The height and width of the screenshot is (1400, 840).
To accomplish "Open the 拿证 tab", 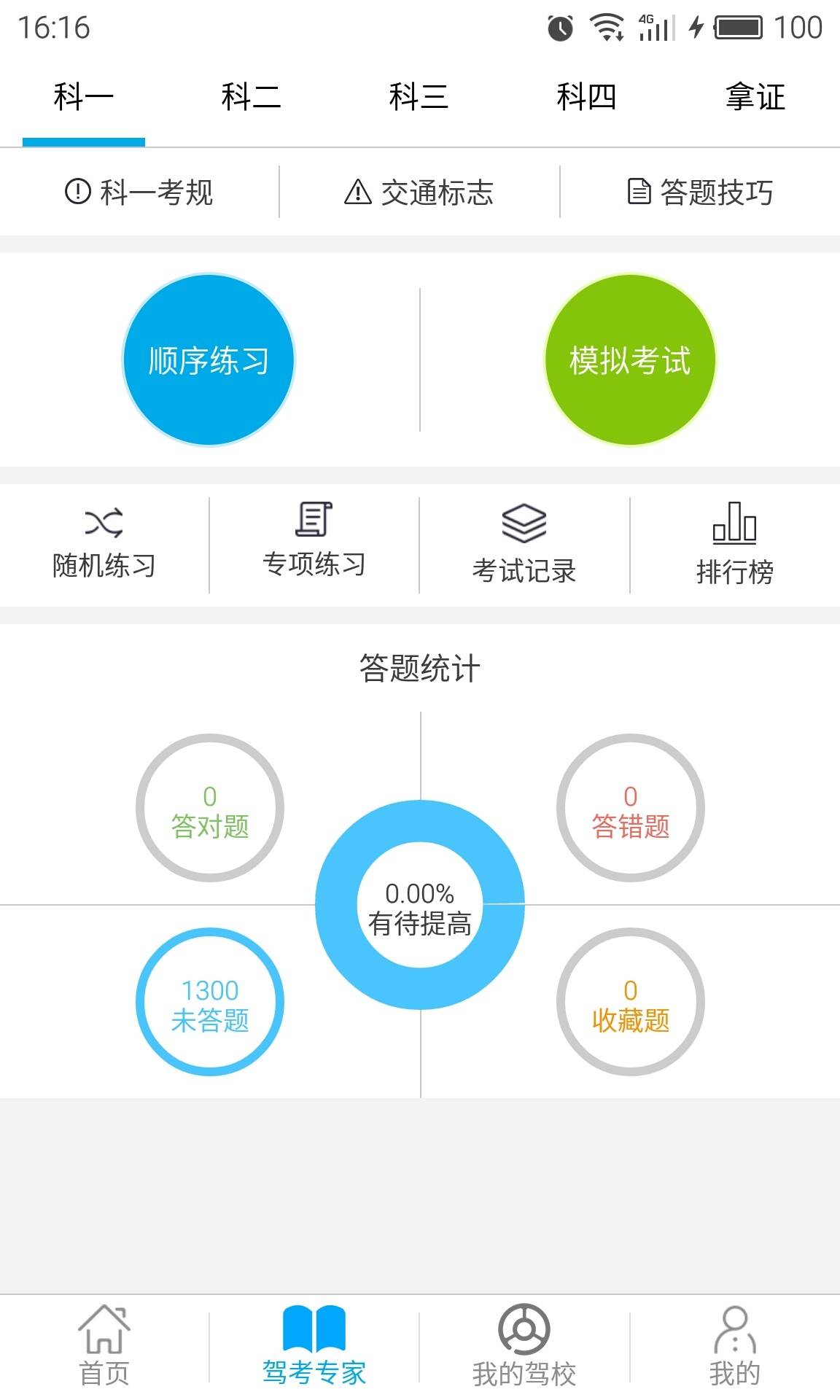I will tap(756, 97).
